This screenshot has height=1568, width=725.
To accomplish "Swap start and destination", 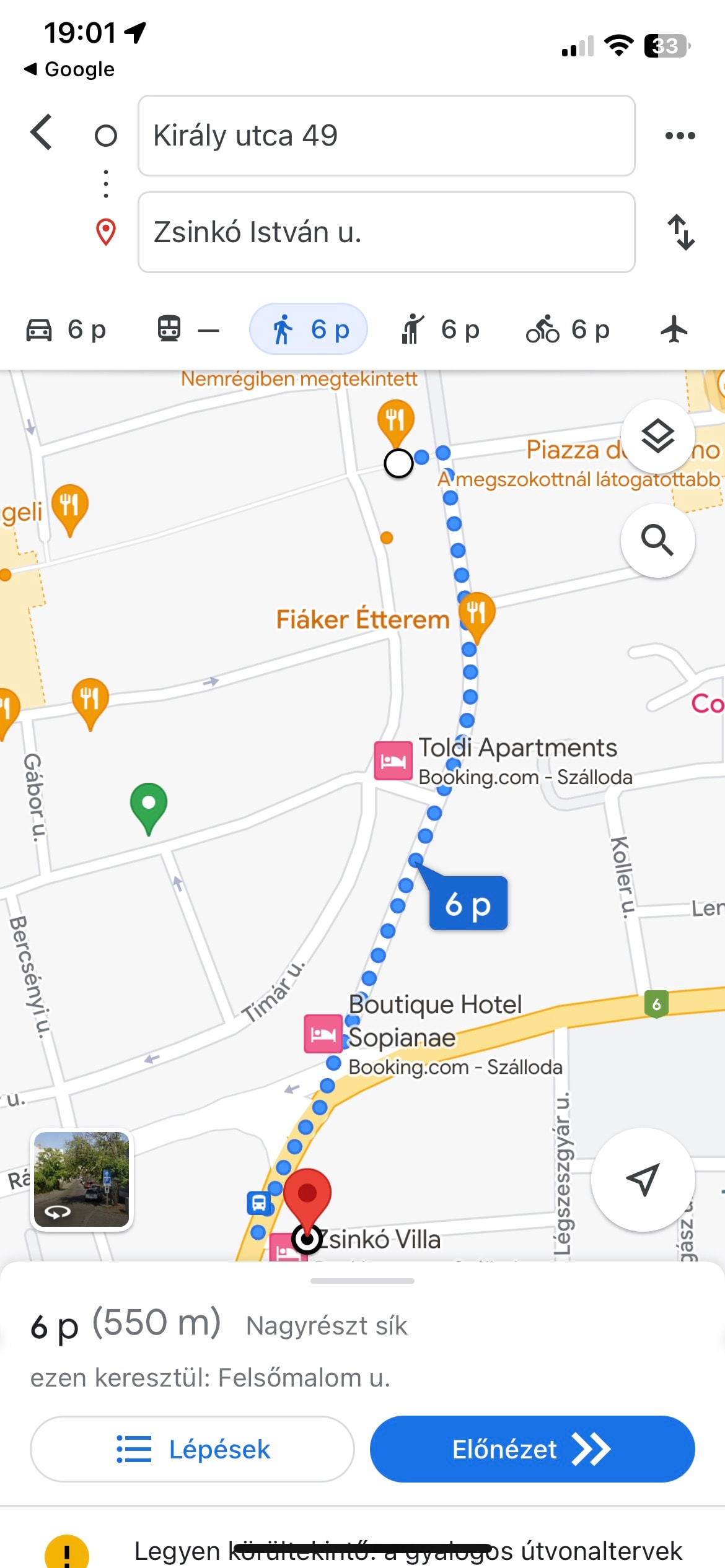I will point(680,232).
